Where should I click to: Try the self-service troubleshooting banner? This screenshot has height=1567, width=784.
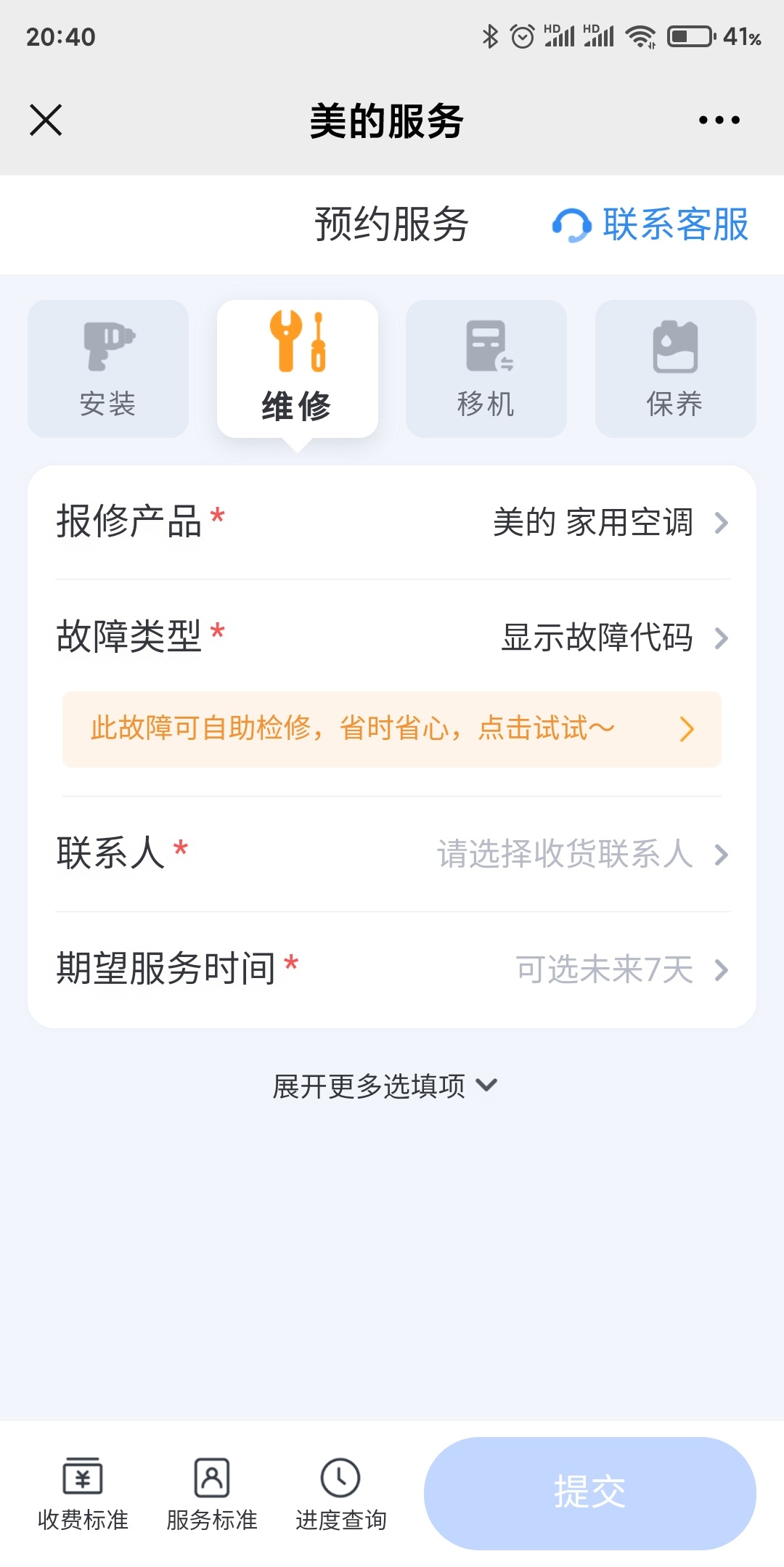tap(392, 729)
